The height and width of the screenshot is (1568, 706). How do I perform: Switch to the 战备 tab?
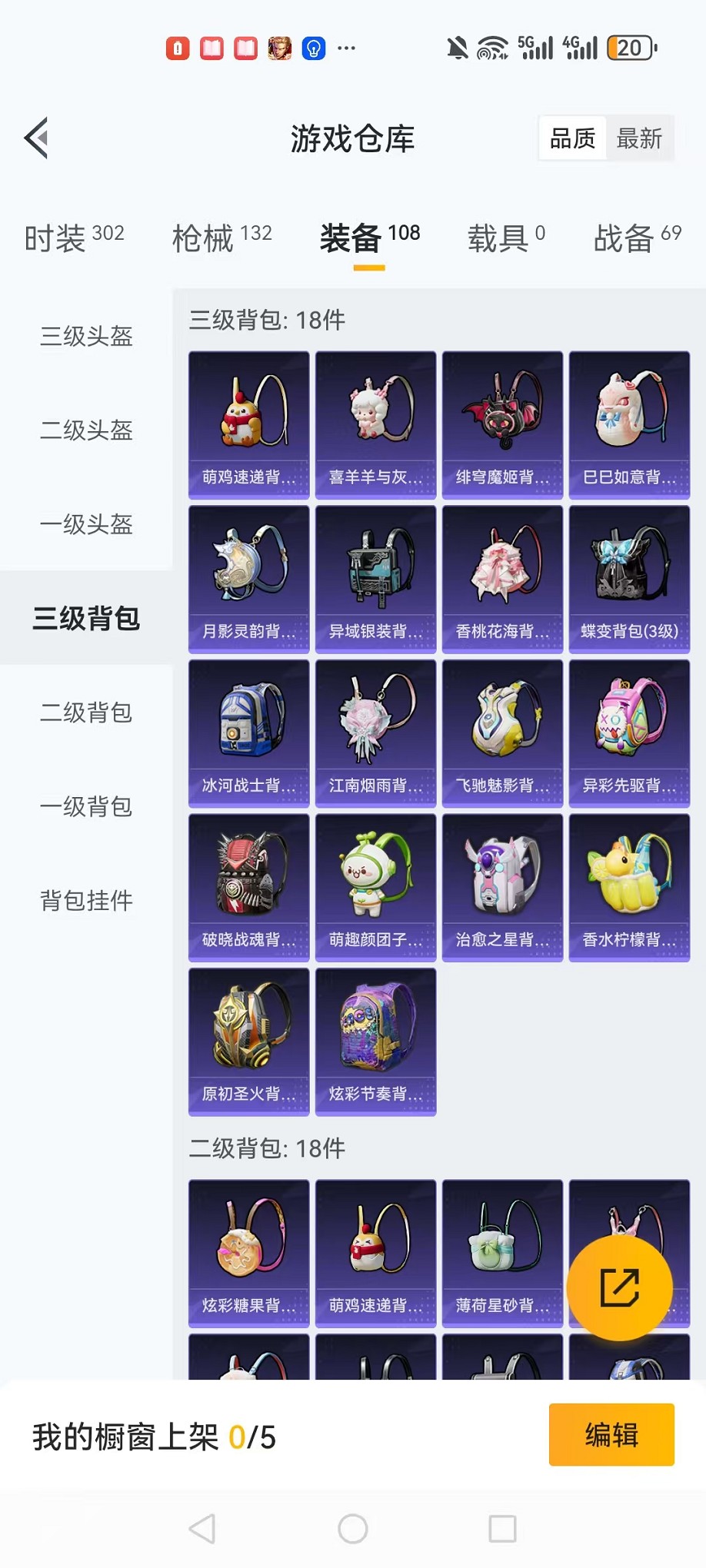point(638,238)
